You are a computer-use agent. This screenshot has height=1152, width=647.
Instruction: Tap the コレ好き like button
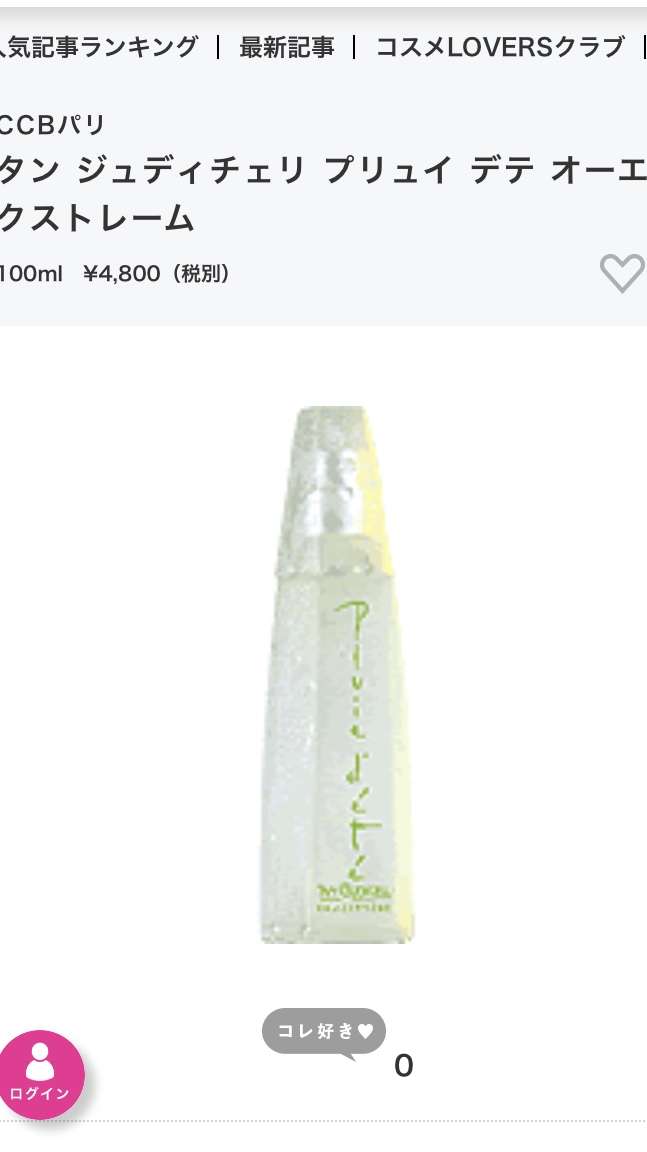[324, 1032]
